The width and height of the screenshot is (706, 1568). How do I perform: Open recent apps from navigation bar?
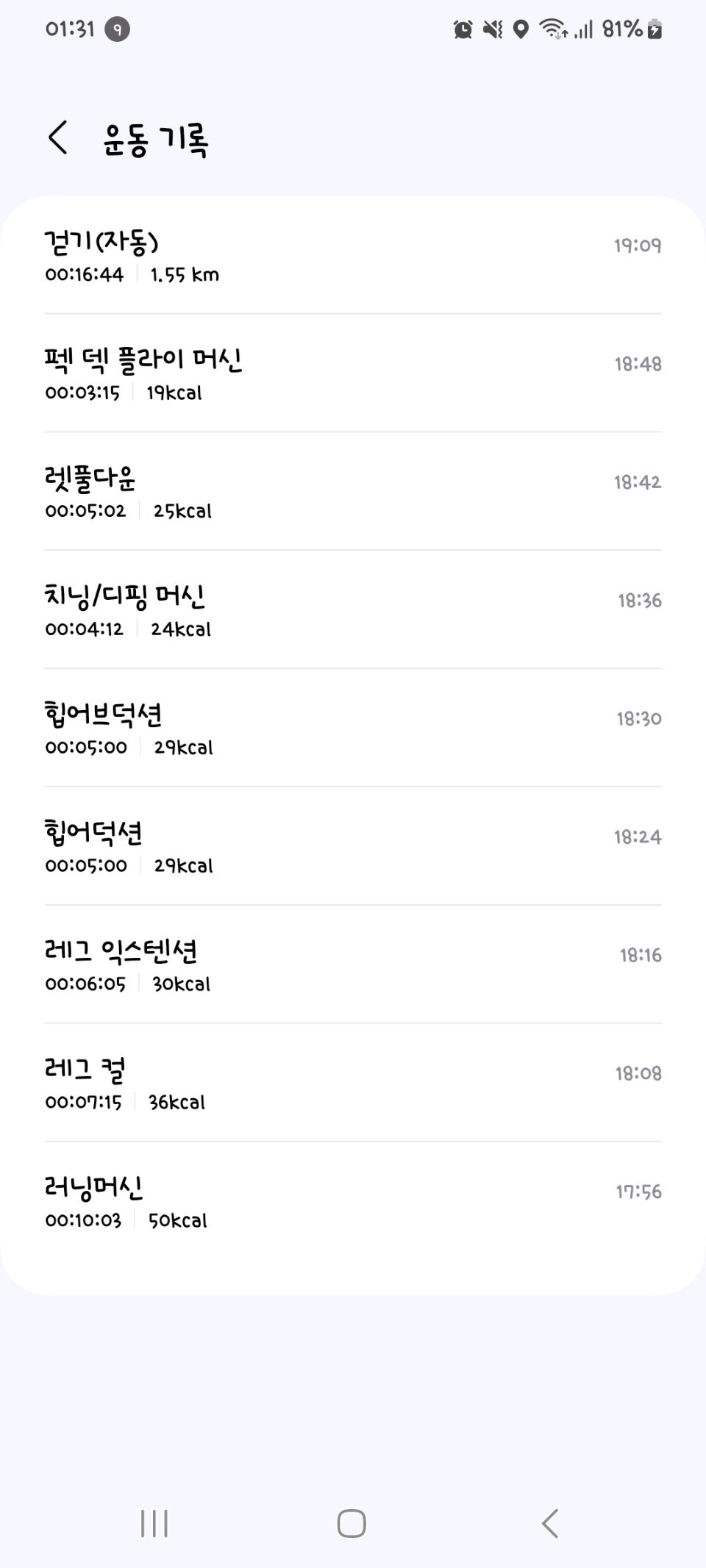coord(154,1523)
